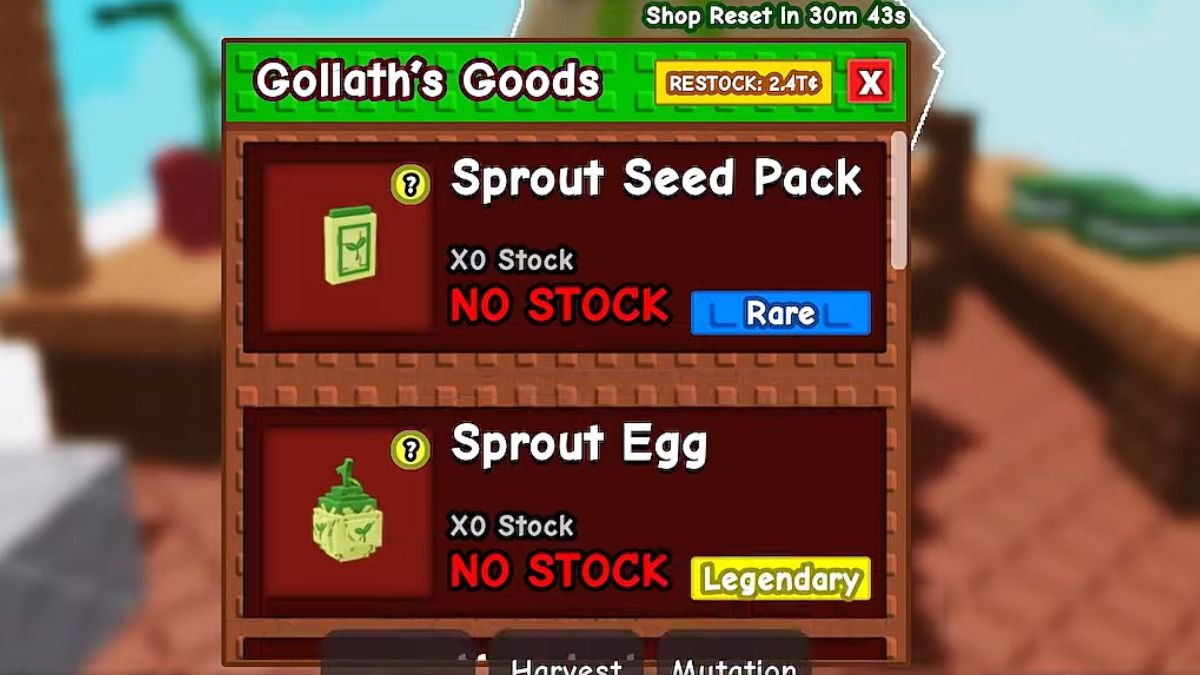Tap the Harvest button

(566, 662)
